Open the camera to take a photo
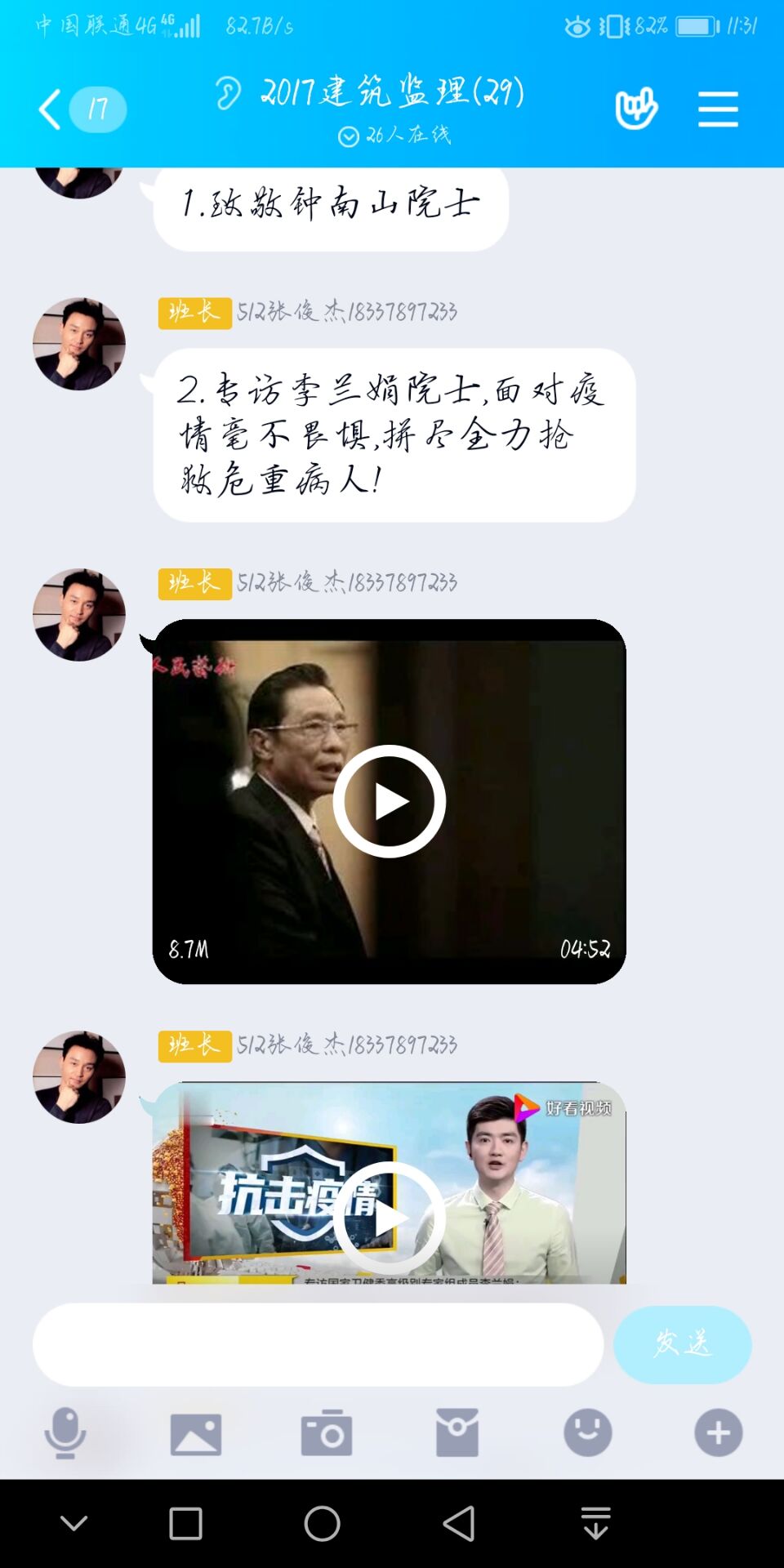Image resolution: width=784 pixels, height=1568 pixels. (x=327, y=1433)
